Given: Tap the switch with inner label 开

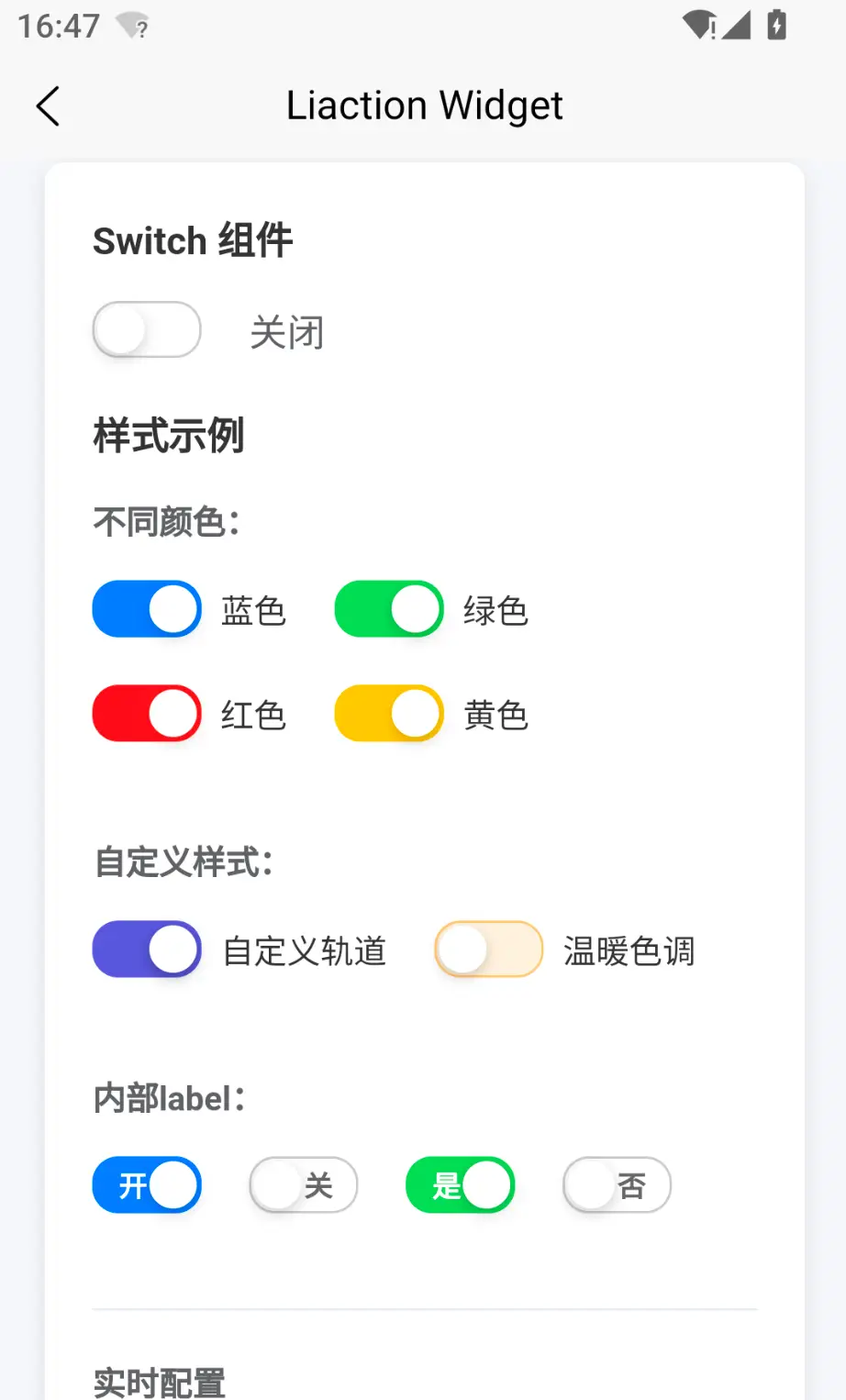Looking at the screenshot, I should tap(147, 1185).
